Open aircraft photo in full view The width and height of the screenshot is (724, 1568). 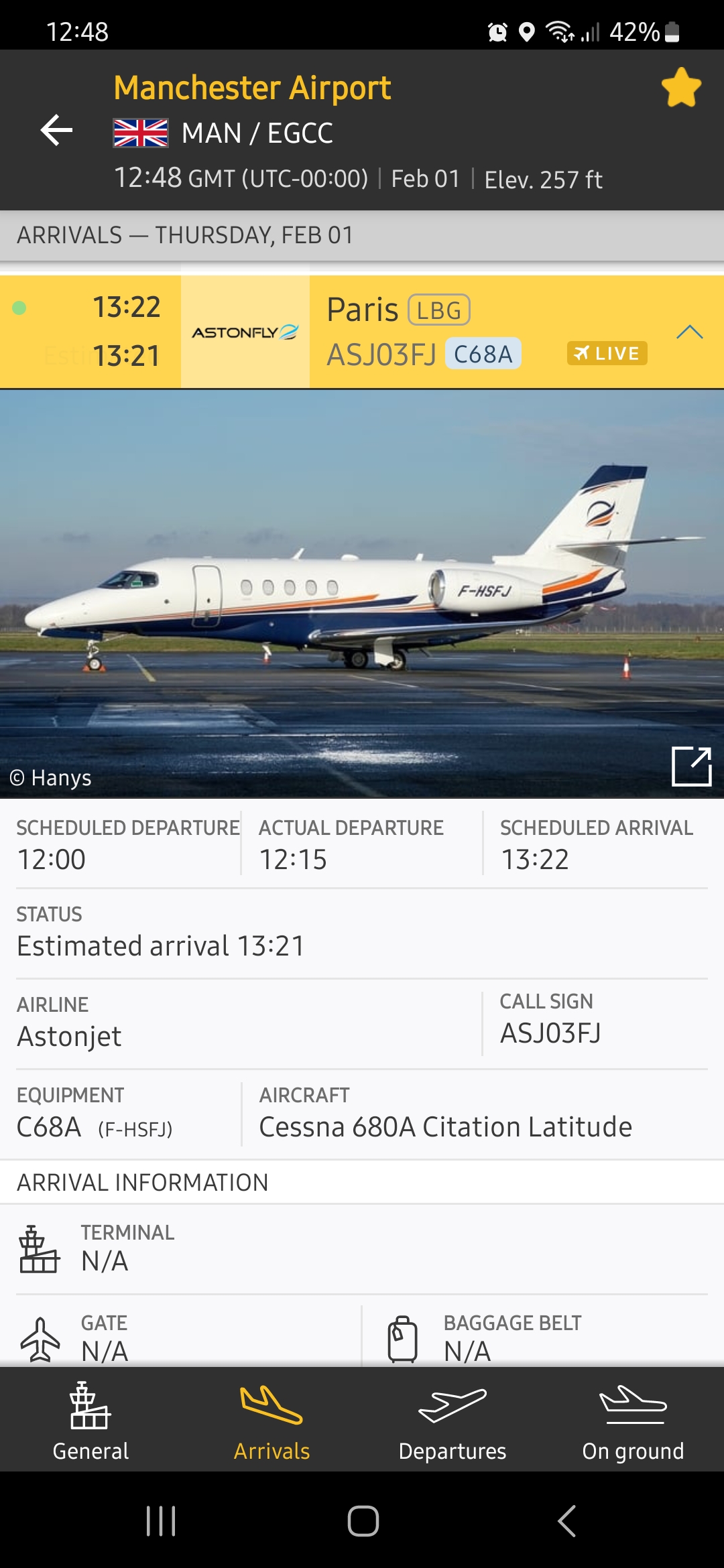click(x=691, y=765)
